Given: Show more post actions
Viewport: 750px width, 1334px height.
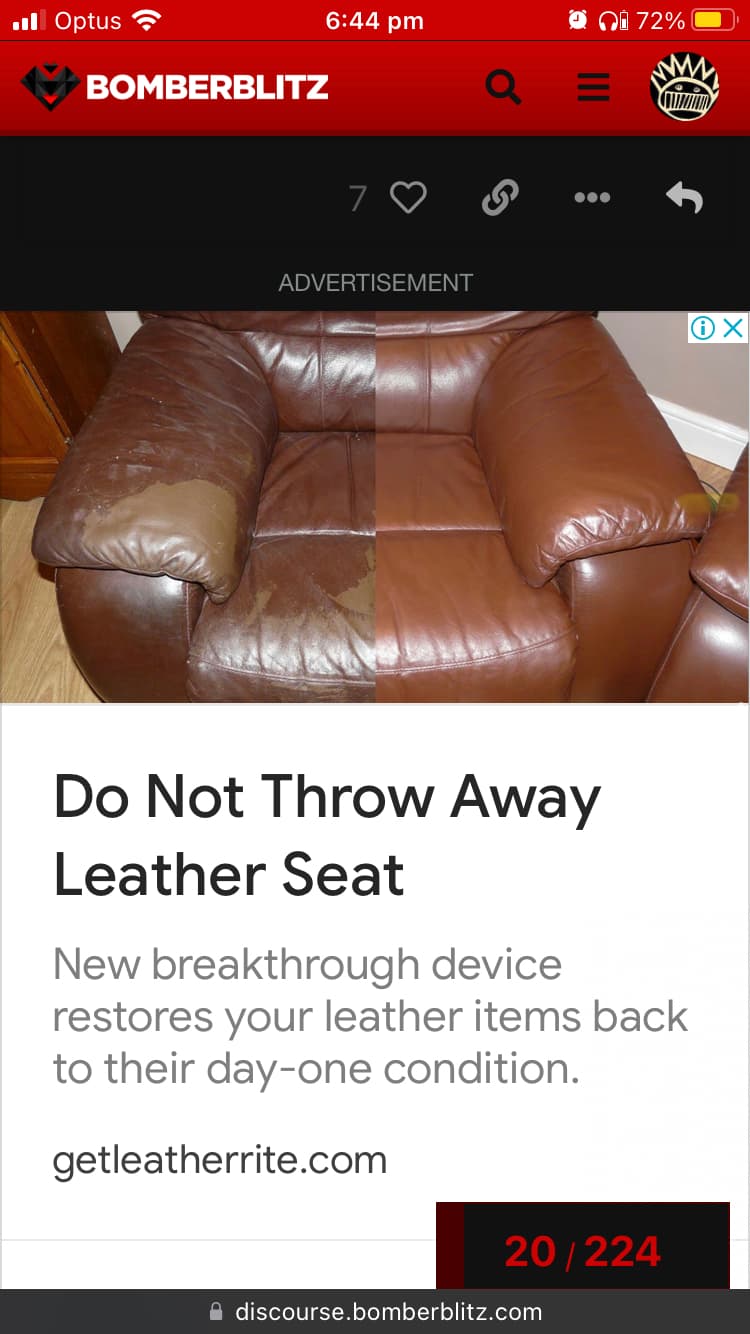Looking at the screenshot, I should click(592, 197).
